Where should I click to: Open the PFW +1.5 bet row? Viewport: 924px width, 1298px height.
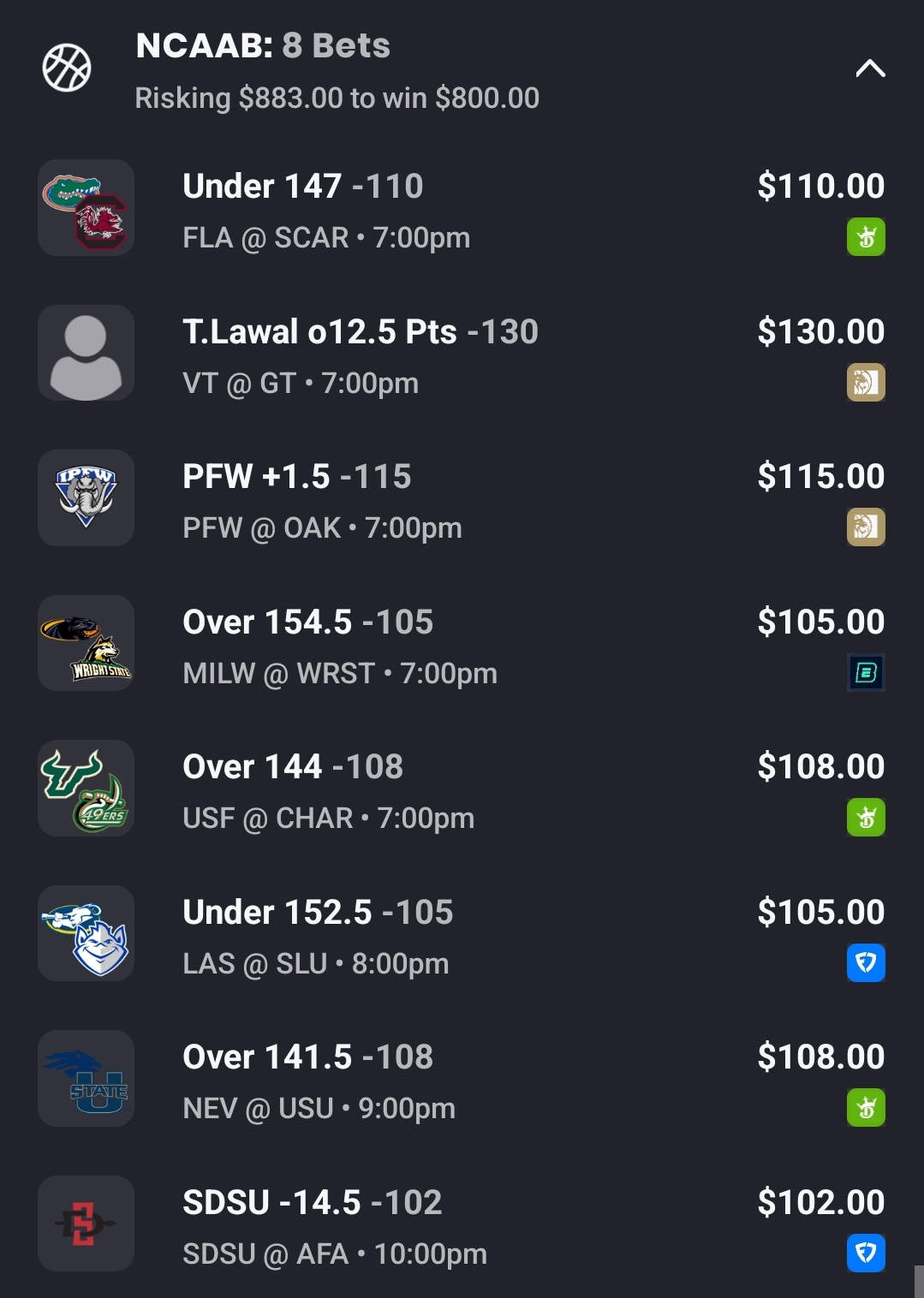coord(462,501)
